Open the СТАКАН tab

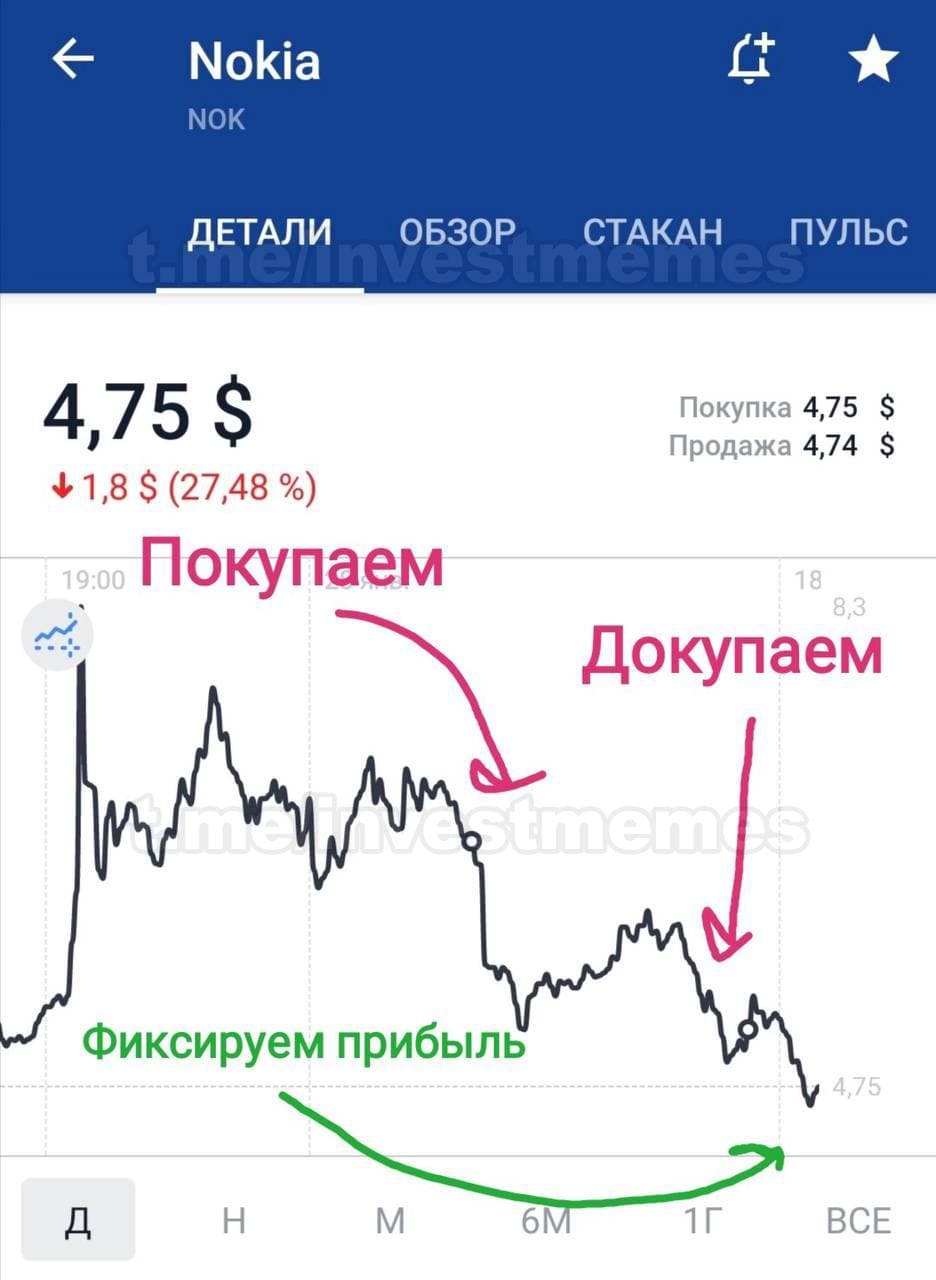click(652, 232)
